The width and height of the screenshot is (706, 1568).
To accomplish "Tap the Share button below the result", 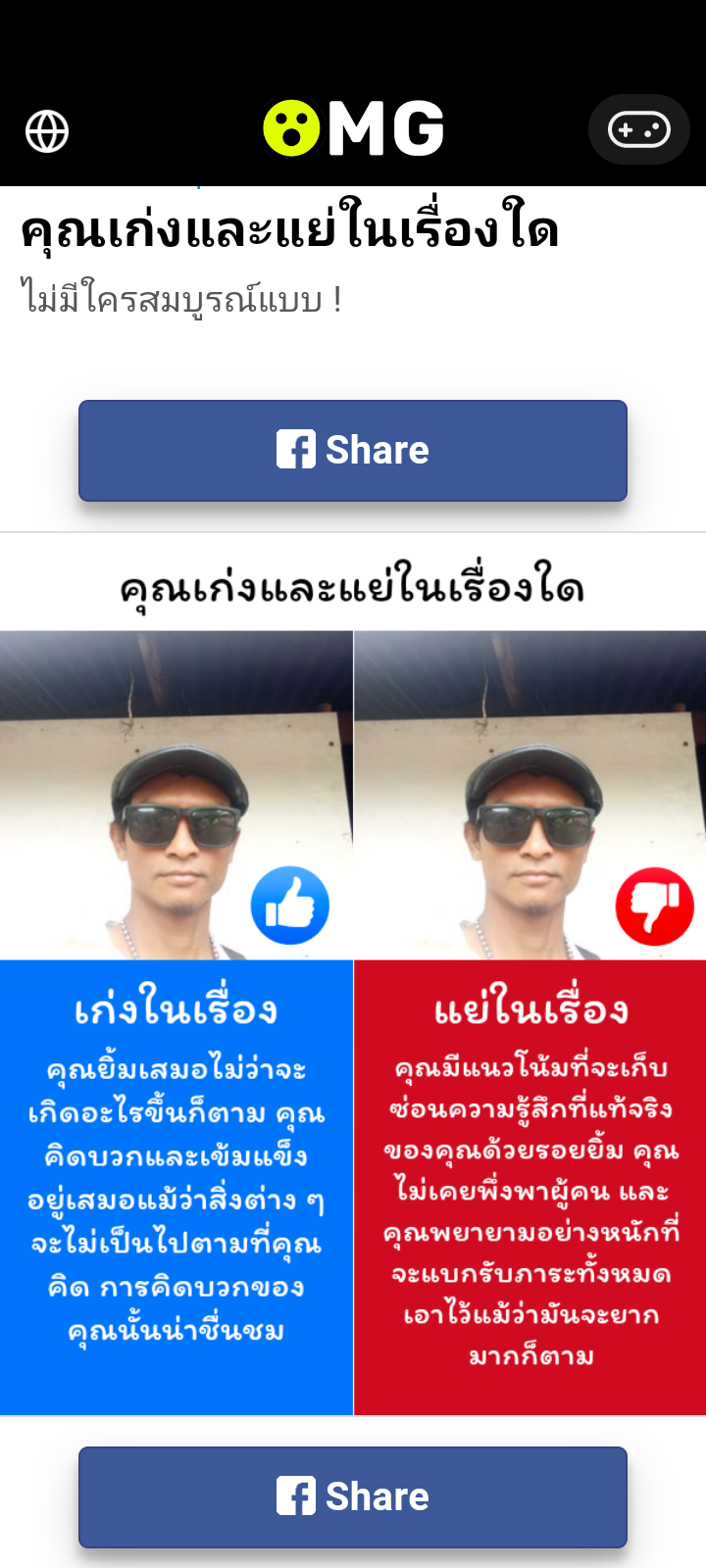I will tap(353, 1496).
